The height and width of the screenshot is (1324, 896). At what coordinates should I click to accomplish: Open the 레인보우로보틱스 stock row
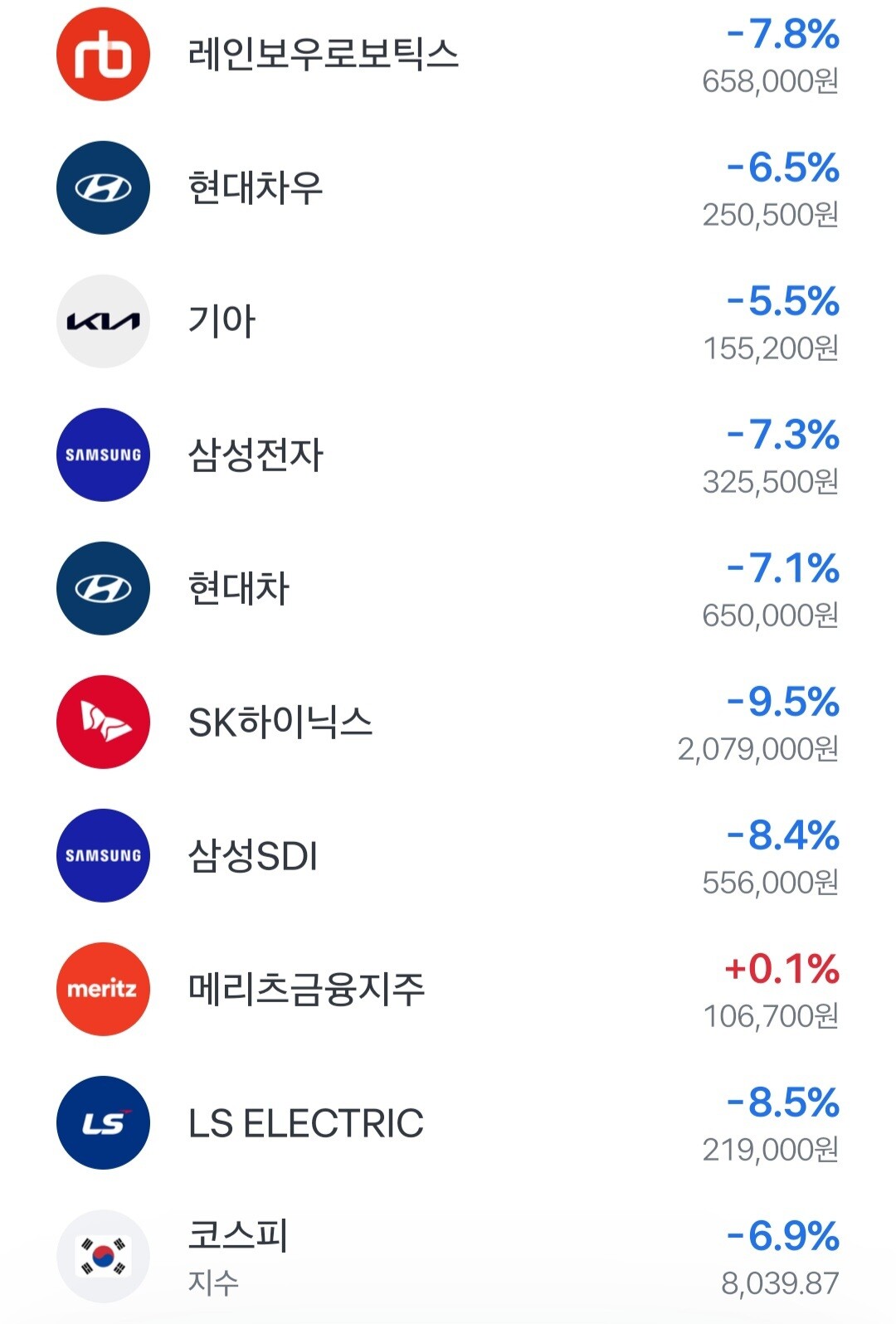(448, 55)
